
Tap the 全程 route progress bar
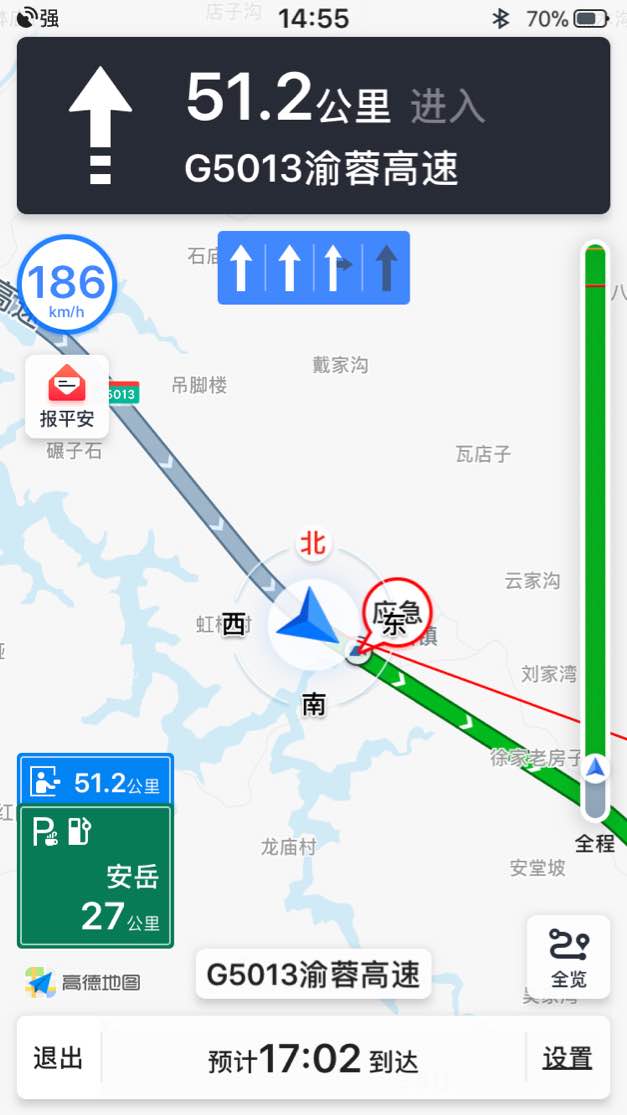pos(595,530)
